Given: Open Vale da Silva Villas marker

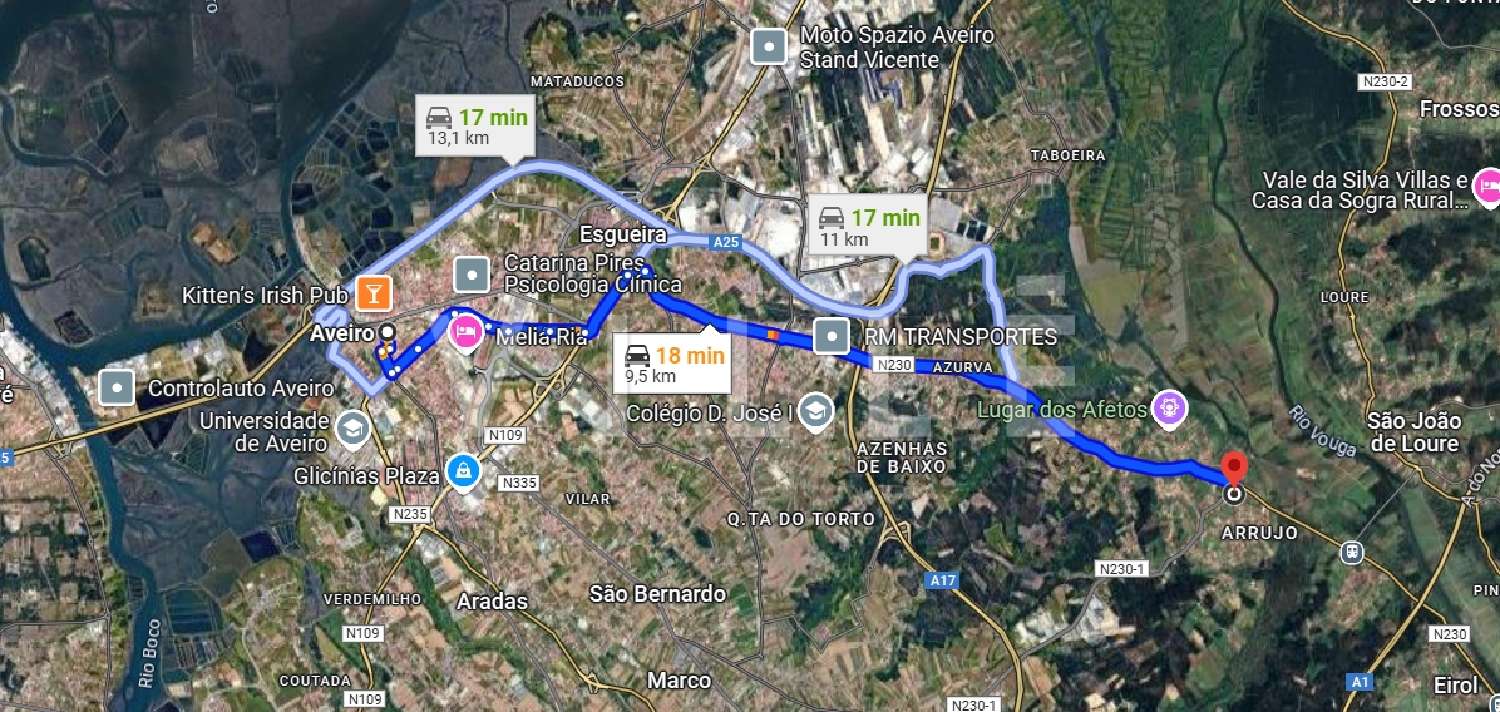Looking at the screenshot, I should pyautogui.click(x=1489, y=184).
